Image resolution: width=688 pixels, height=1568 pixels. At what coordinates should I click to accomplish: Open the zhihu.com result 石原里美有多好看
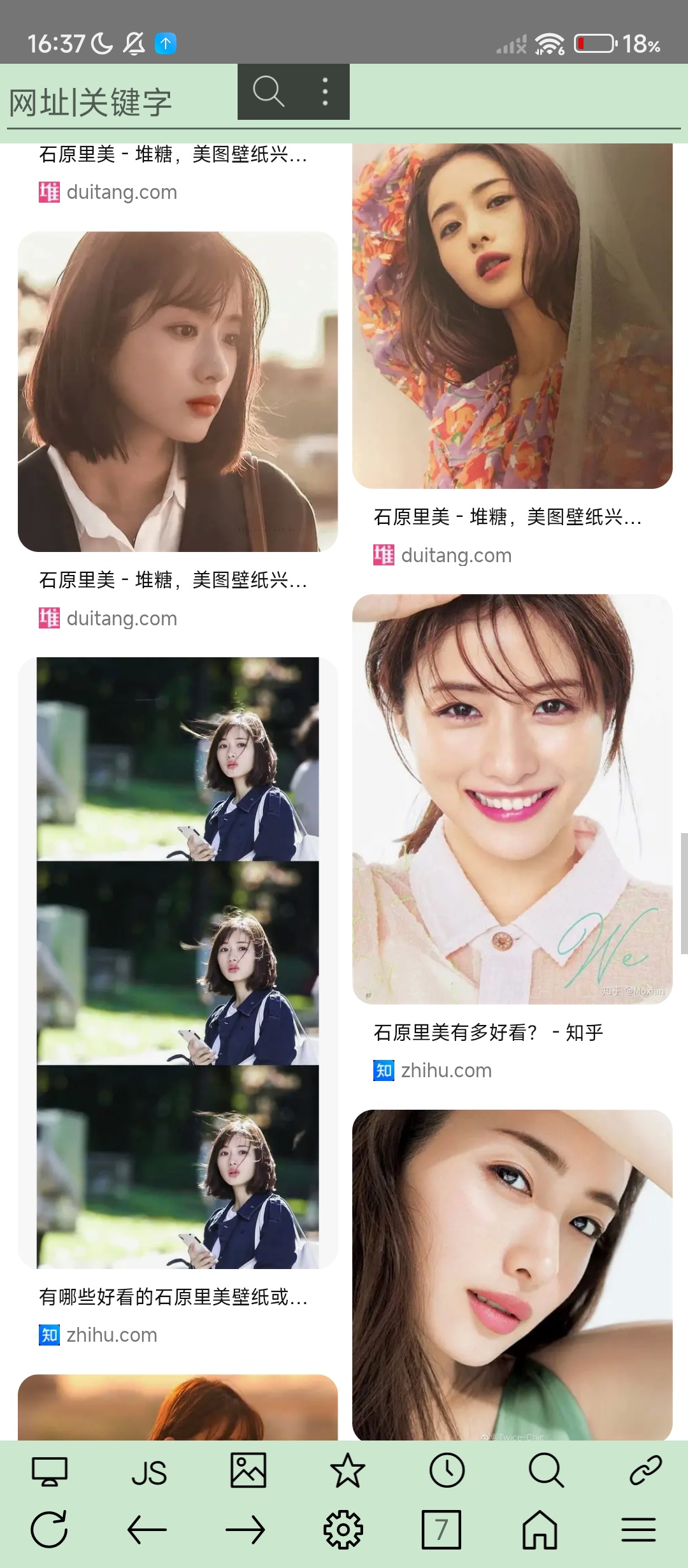(489, 1031)
